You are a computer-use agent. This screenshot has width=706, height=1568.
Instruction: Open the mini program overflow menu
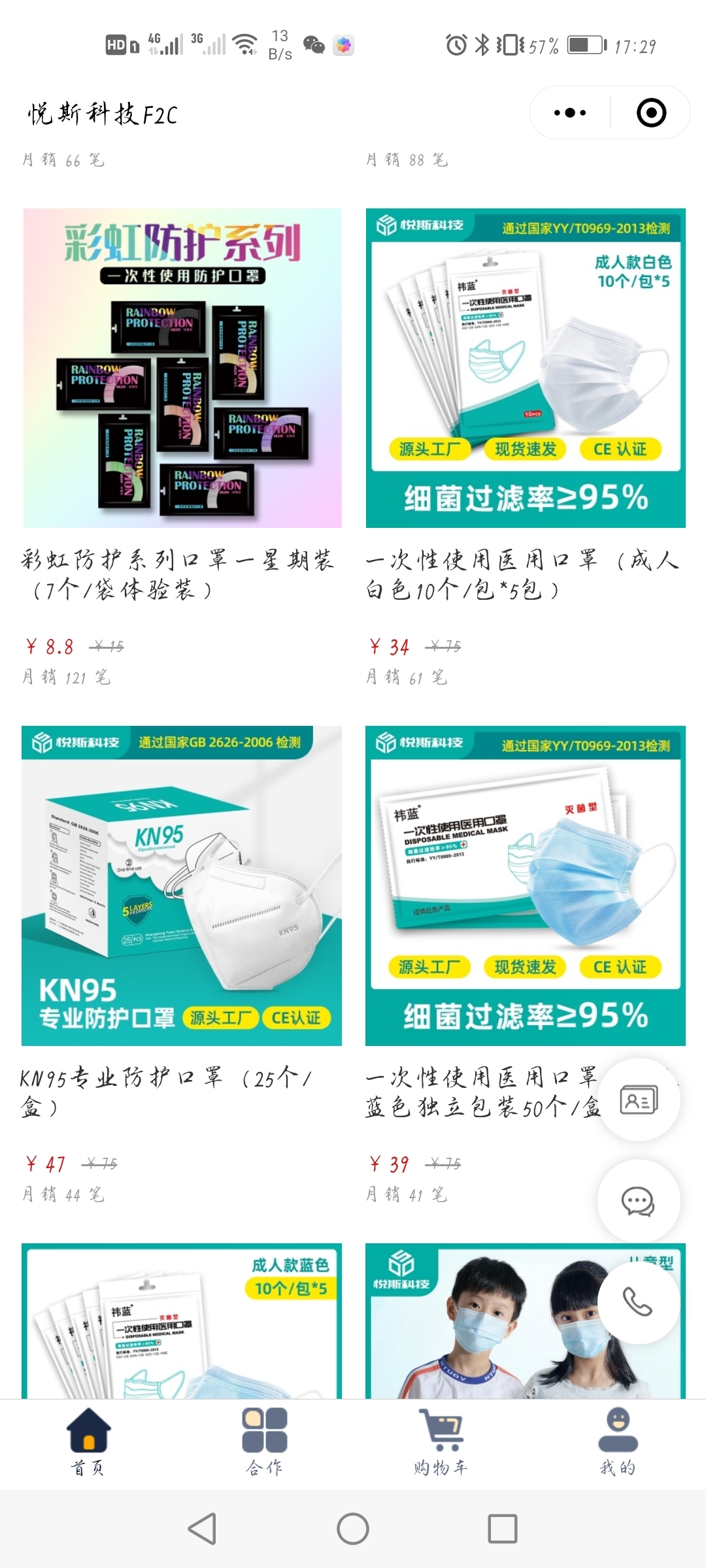coord(569,112)
